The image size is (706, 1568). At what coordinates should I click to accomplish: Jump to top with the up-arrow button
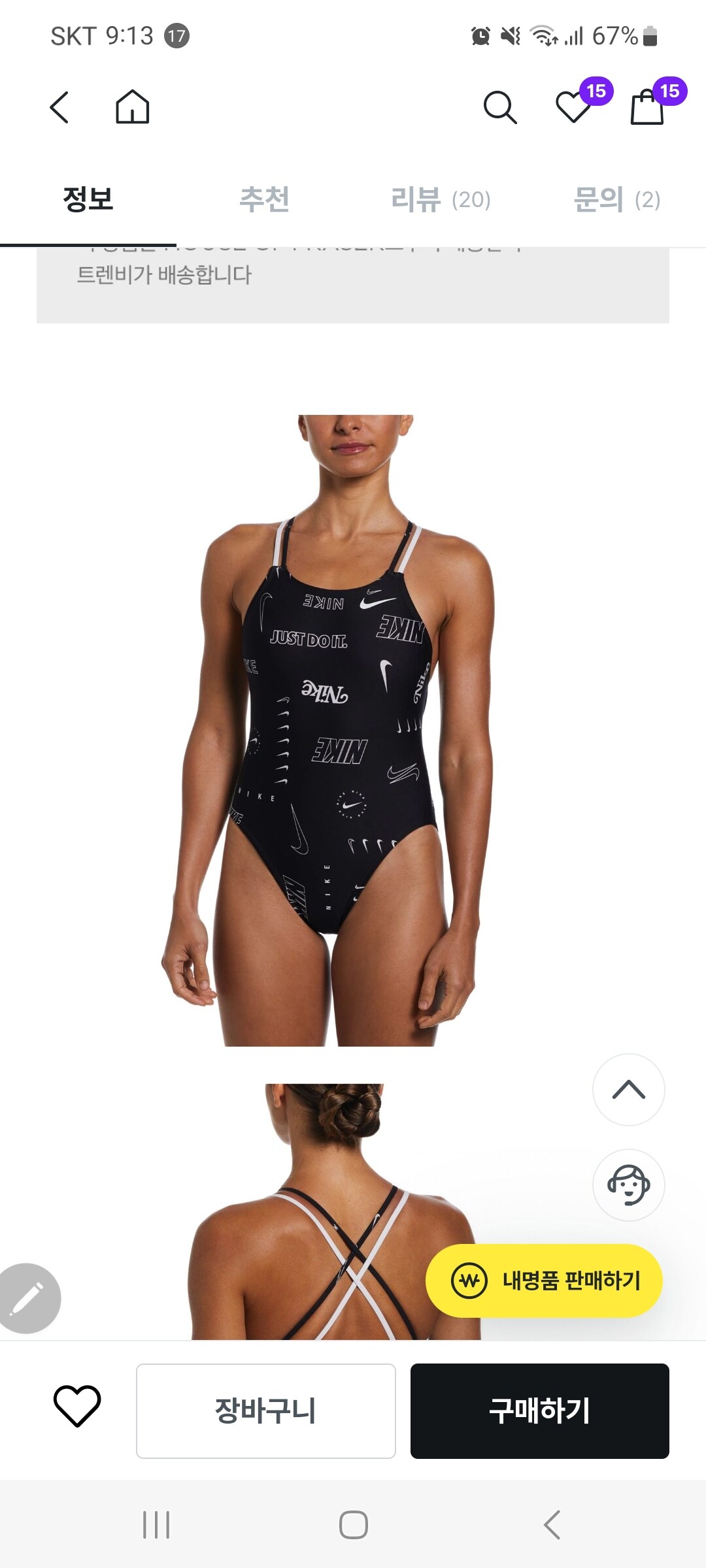(x=629, y=1090)
